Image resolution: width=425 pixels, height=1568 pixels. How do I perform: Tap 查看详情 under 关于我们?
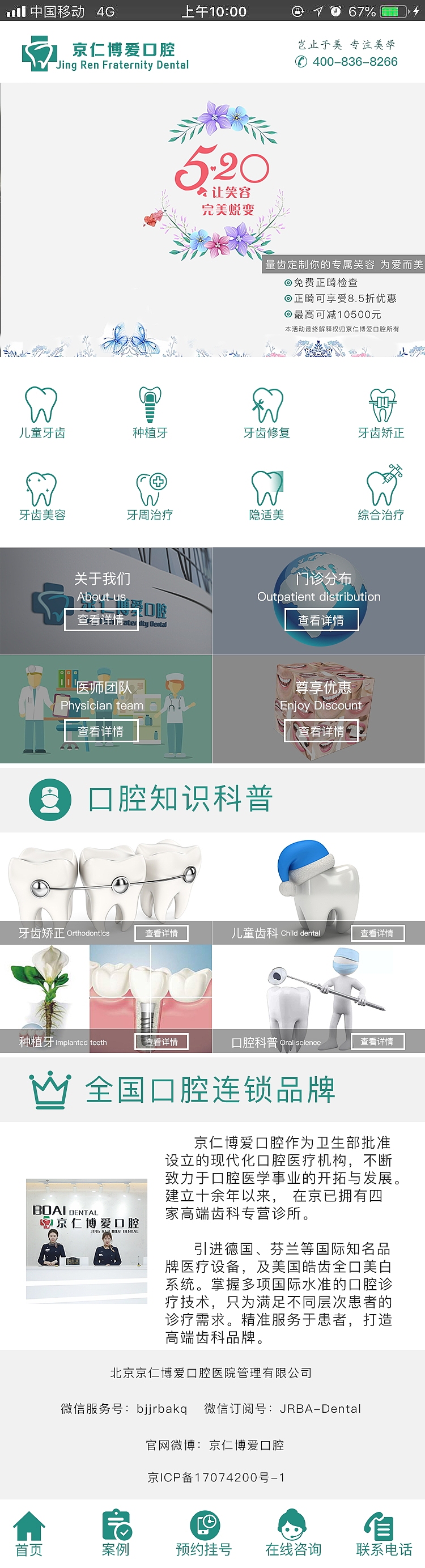click(101, 619)
